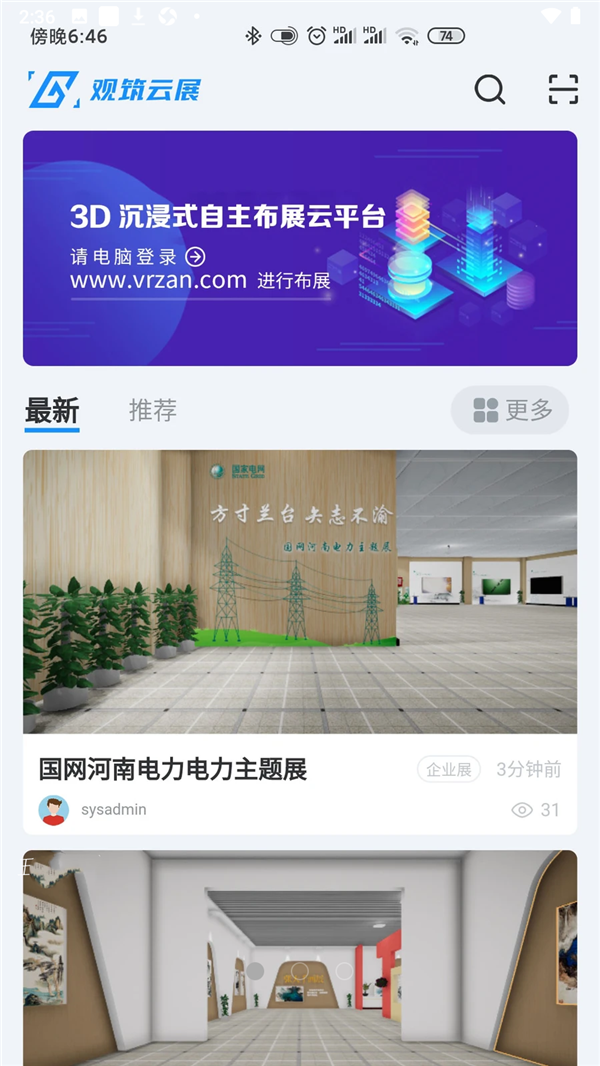
Task: Switch to the 最新 tab
Action: (x=52, y=411)
